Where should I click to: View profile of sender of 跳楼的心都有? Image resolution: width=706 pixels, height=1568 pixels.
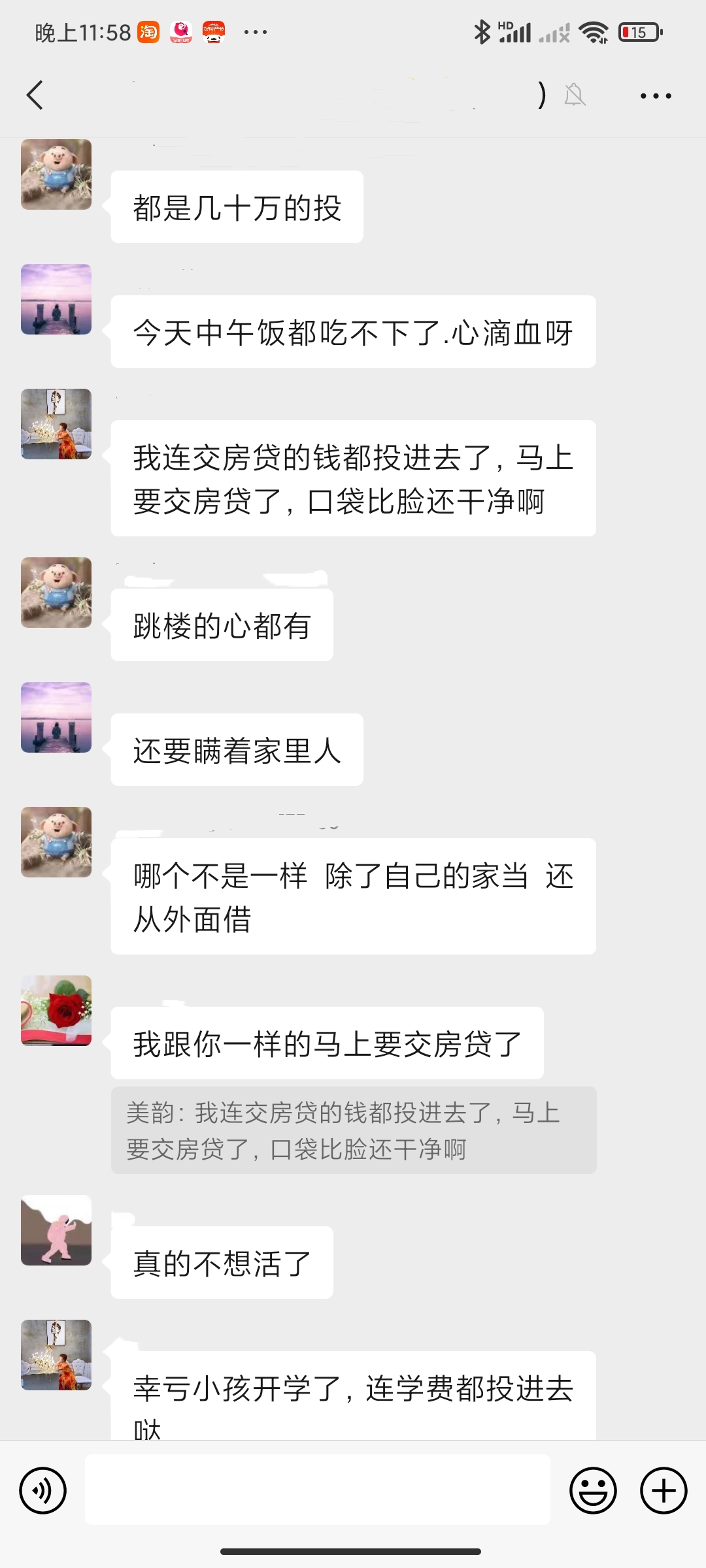click(x=56, y=593)
